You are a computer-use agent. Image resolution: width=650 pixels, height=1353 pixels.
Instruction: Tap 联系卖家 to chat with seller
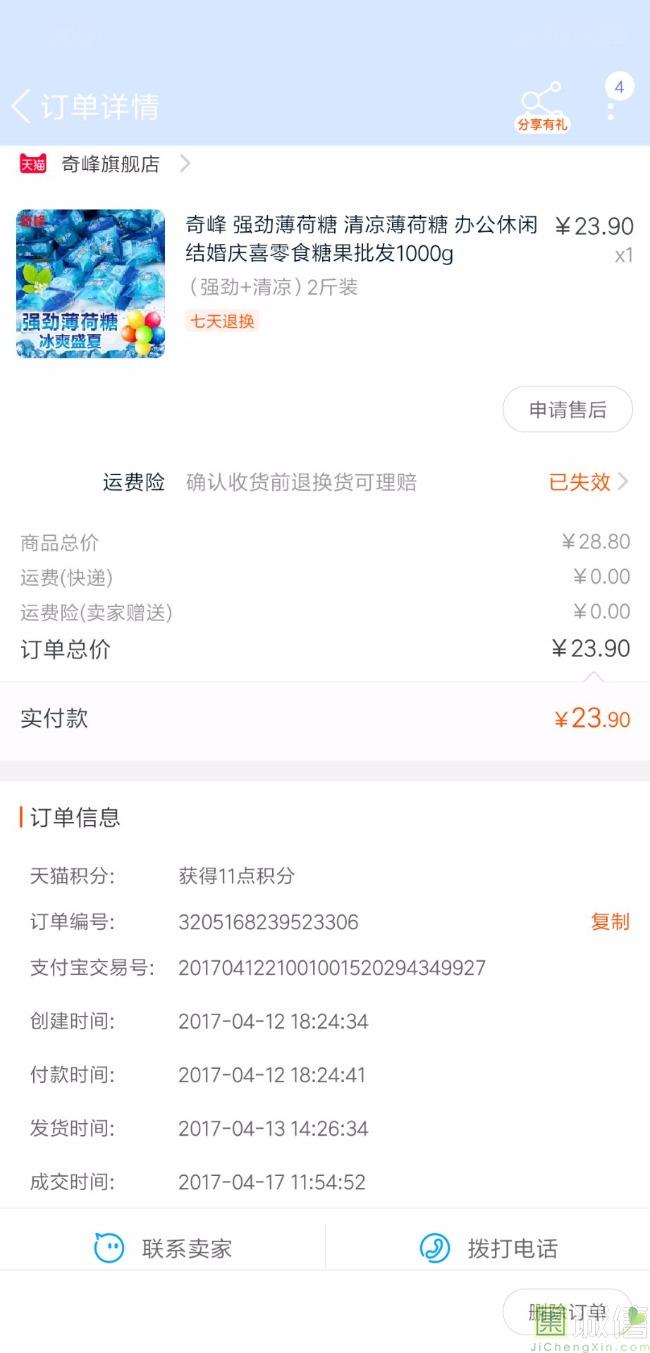163,1248
